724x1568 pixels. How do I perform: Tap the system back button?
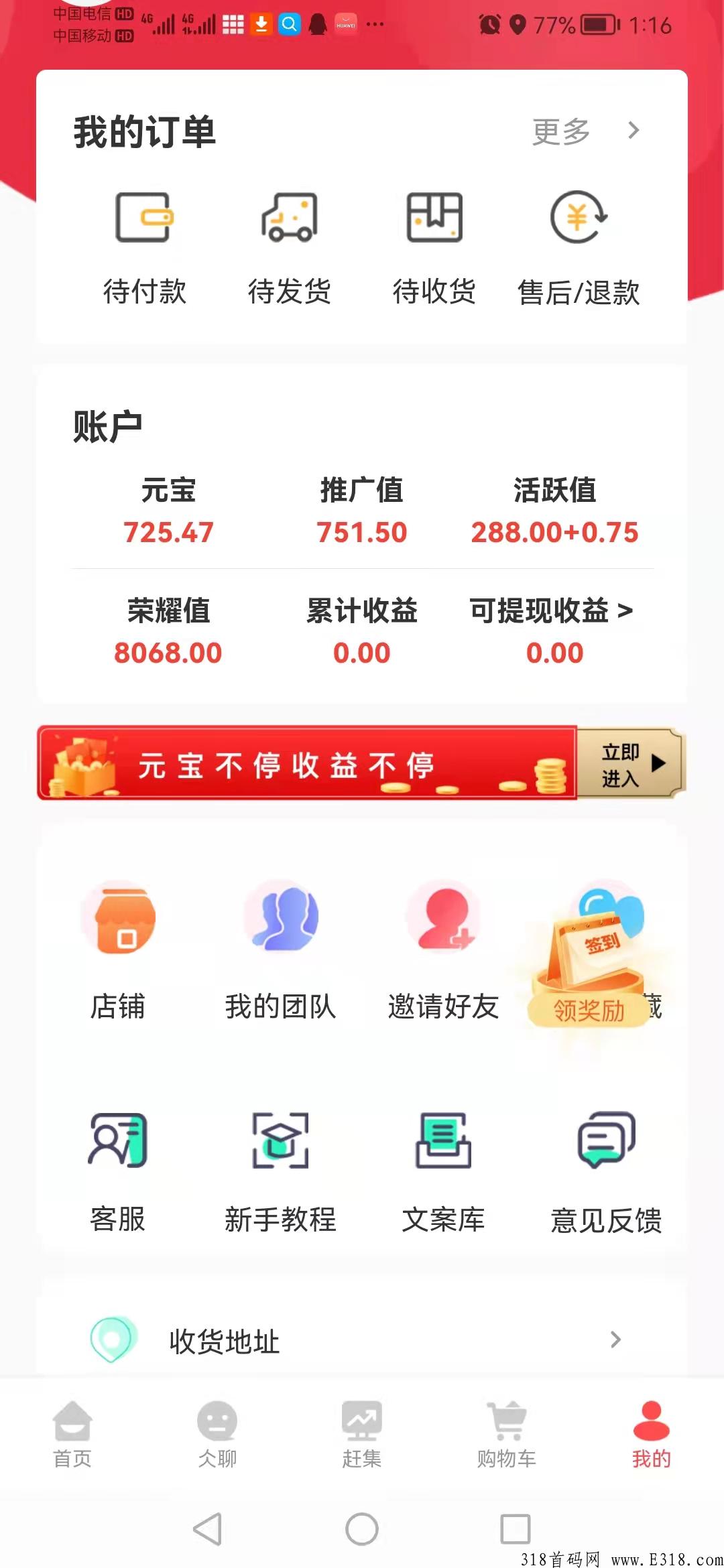pos(208,1529)
